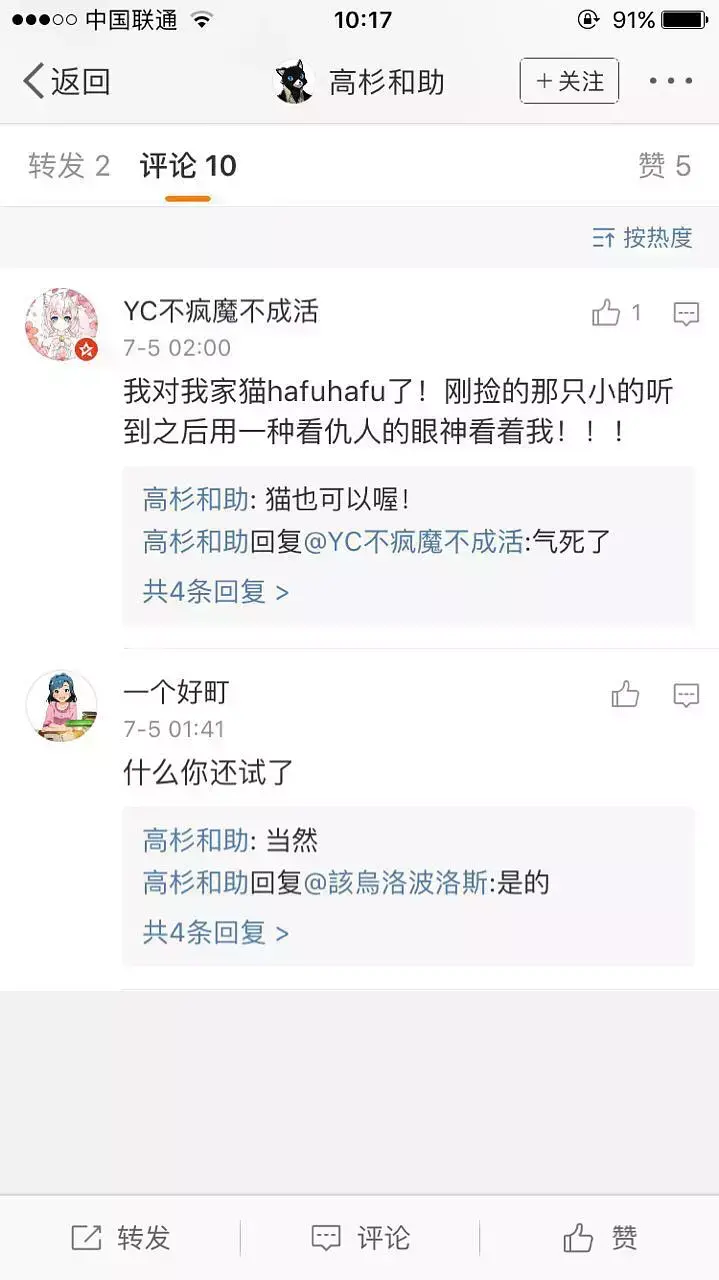The height and width of the screenshot is (1280, 719).
Task: Reply to 一个好町's comment
Action: (686, 694)
